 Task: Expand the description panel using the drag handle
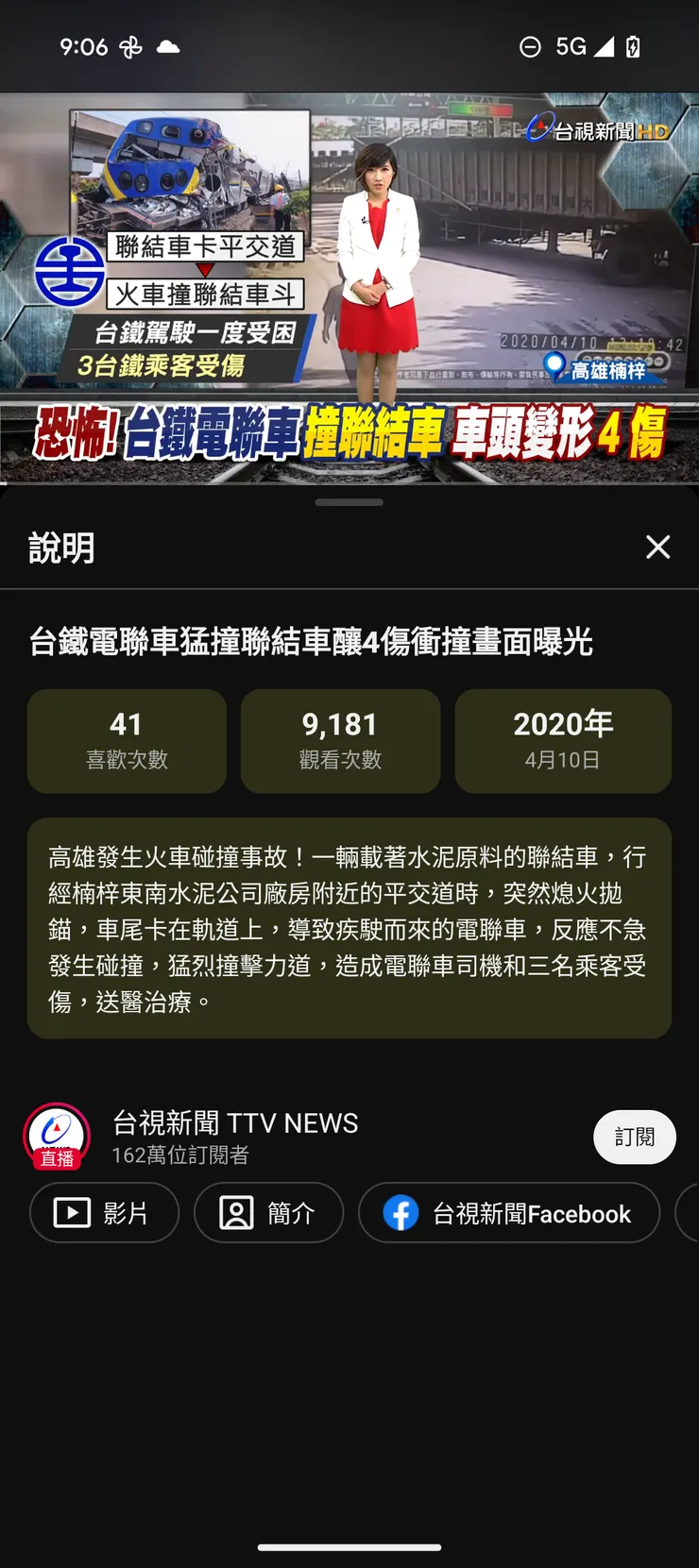point(349,502)
